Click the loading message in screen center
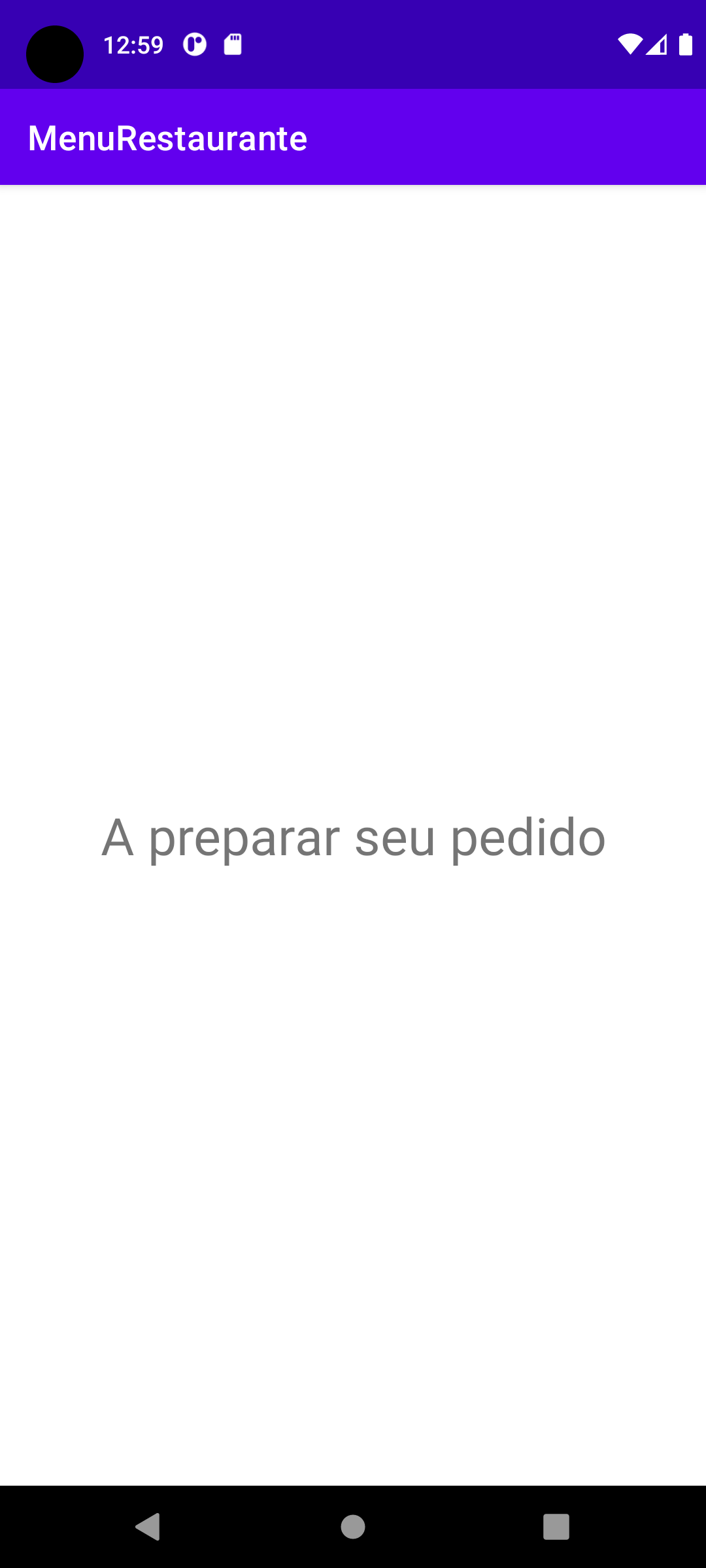This screenshot has height=1568, width=706. tap(353, 838)
